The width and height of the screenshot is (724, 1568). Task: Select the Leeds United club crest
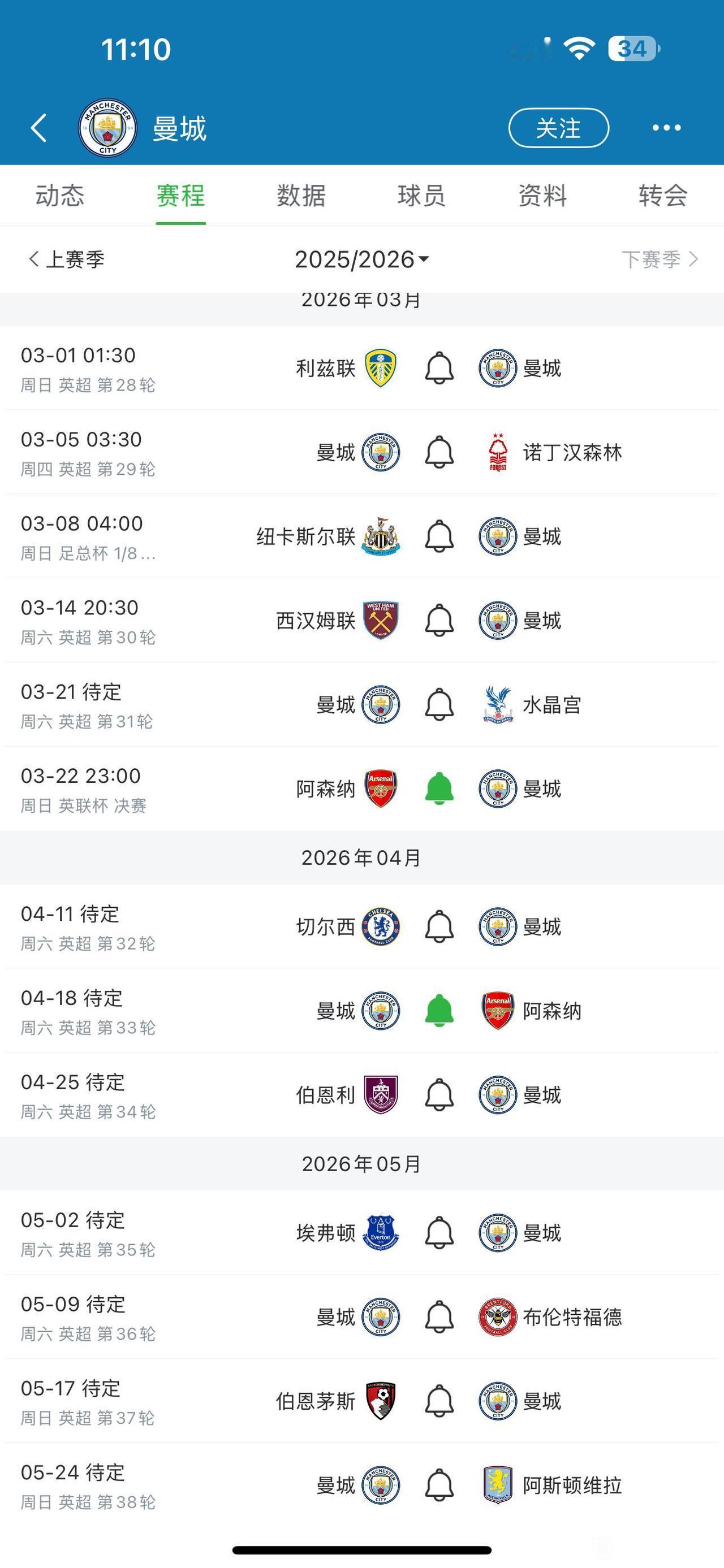[381, 367]
